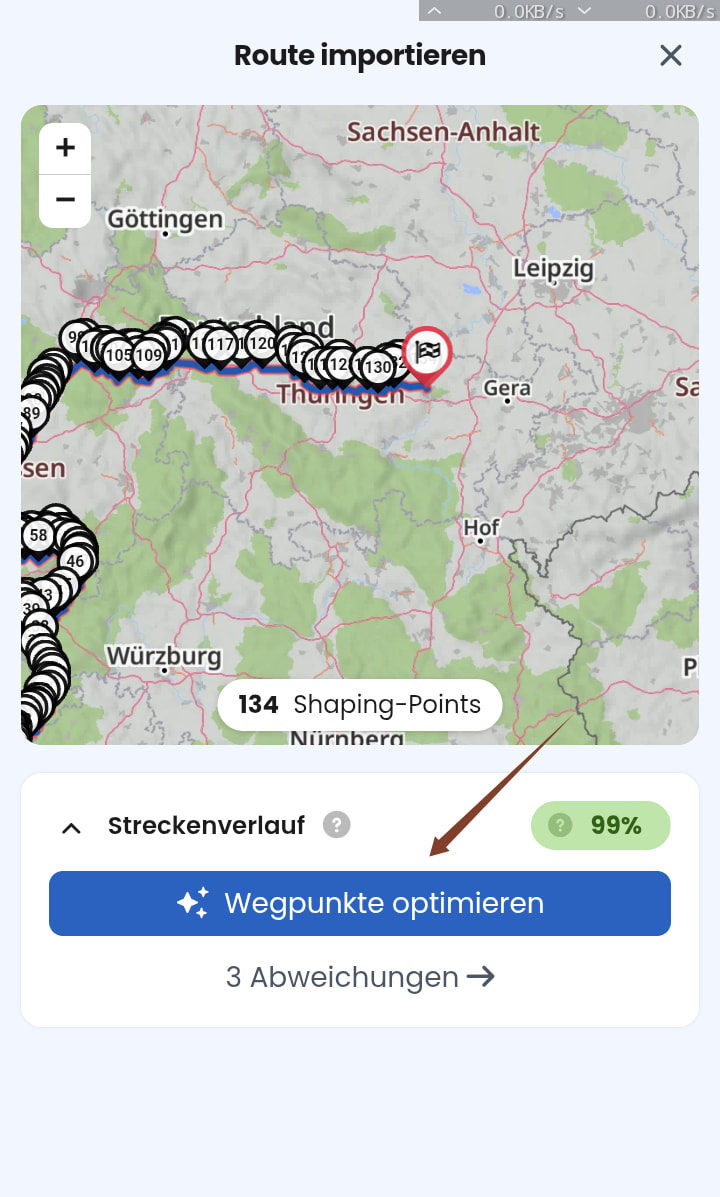Collapse the Streckenverlauf section
Viewport: 720px width, 1197px height.
(x=71, y=827)
